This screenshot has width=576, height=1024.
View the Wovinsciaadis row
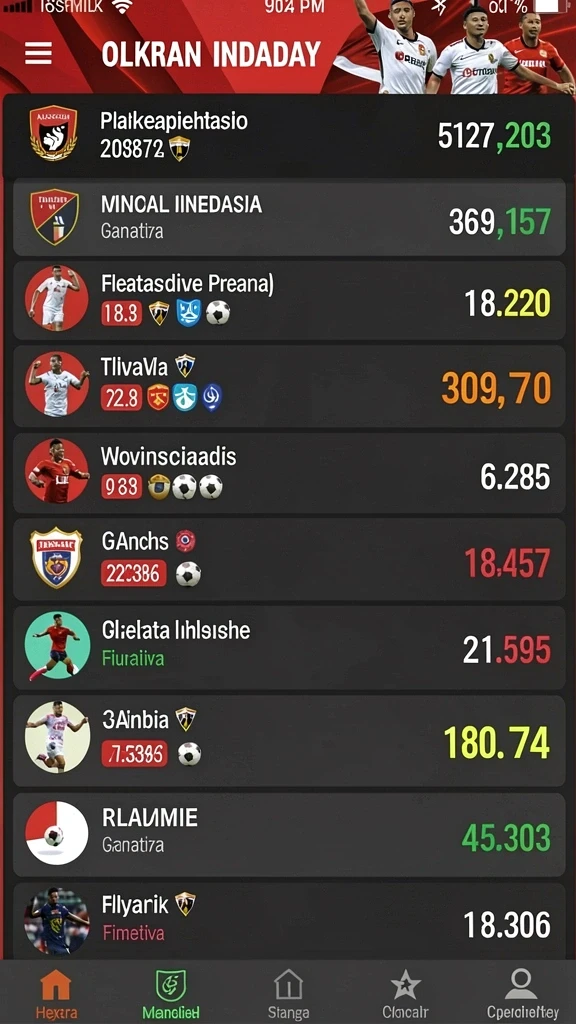tap(289, 472)
